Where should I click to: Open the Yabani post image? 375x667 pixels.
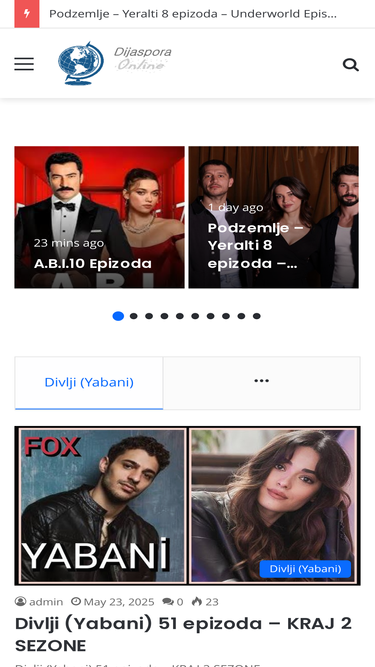[188, 506]
